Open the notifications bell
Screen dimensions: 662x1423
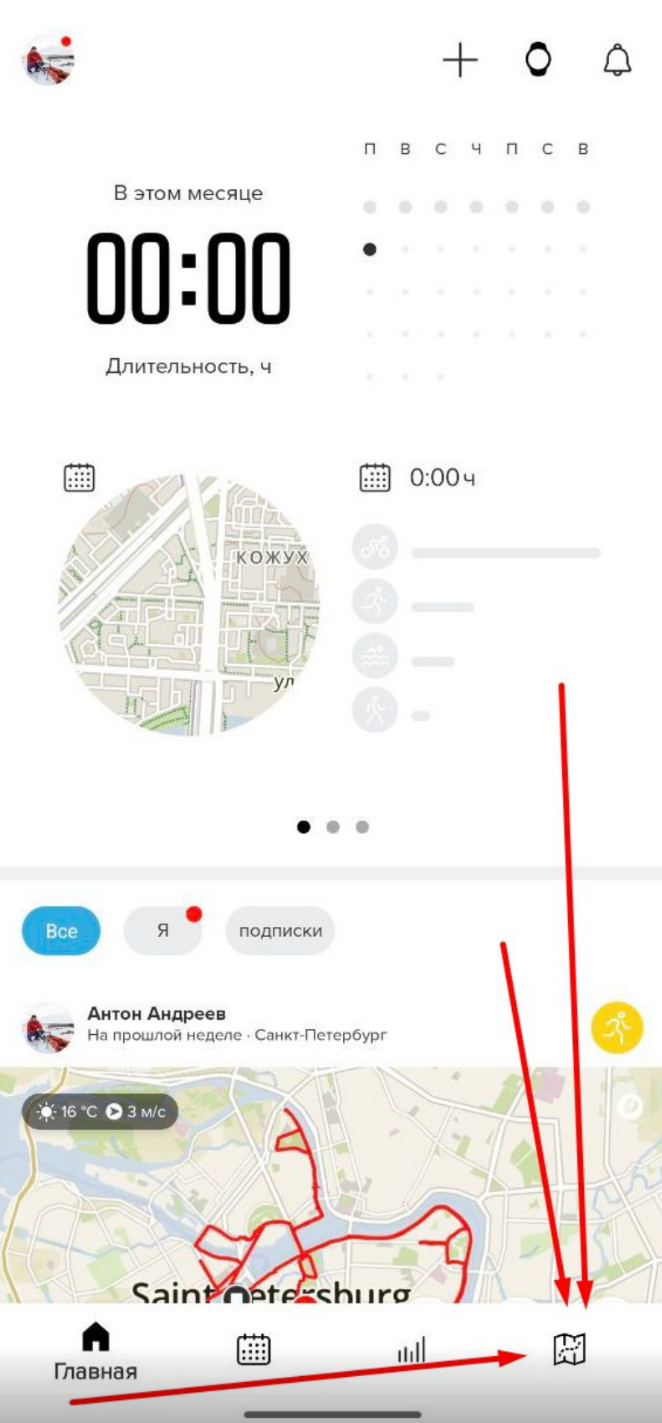pyautogui.click(x=617, y=61)
